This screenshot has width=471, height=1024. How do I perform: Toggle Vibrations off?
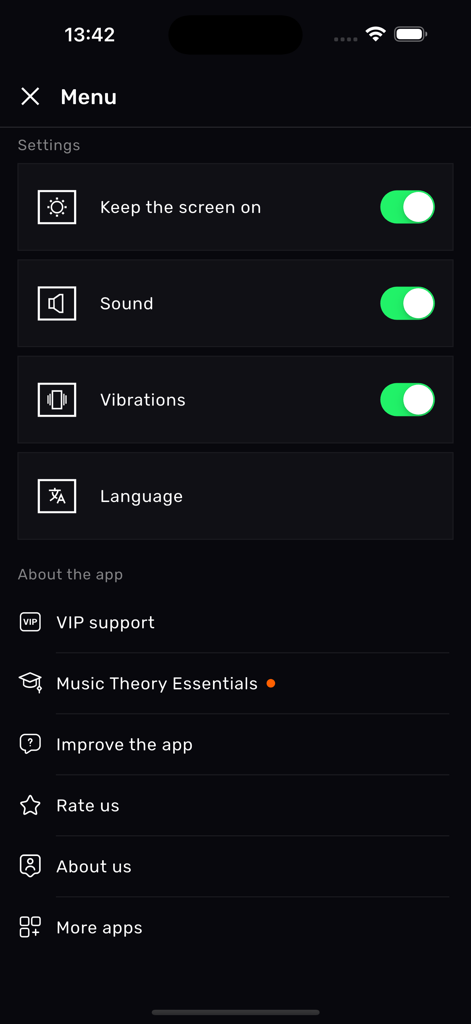[x=407, y=400]
